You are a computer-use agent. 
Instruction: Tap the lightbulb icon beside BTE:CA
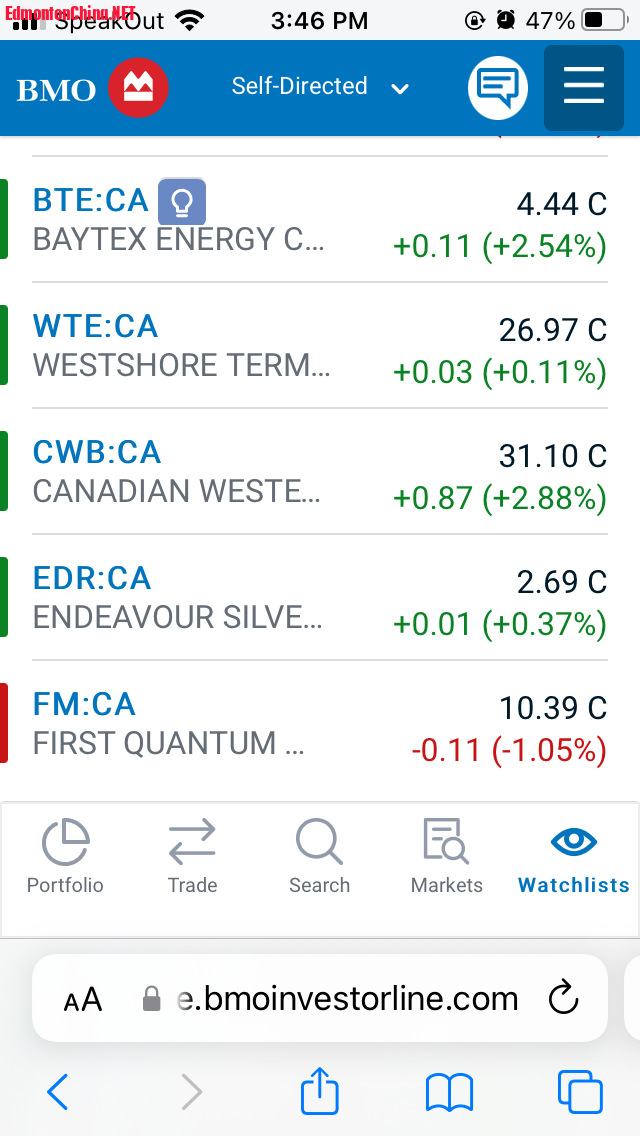pos(182,202)
